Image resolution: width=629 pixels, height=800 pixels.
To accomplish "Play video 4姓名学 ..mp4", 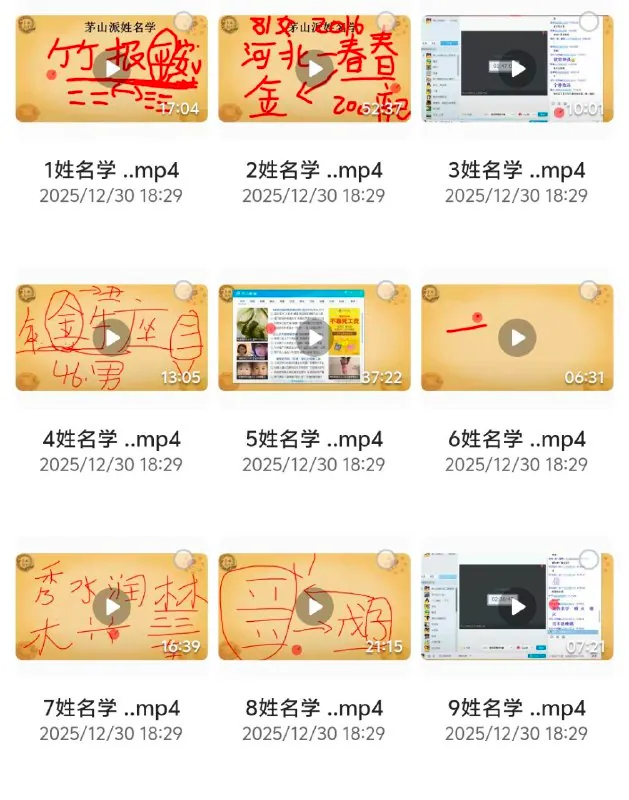I will [x=112, y=338].
